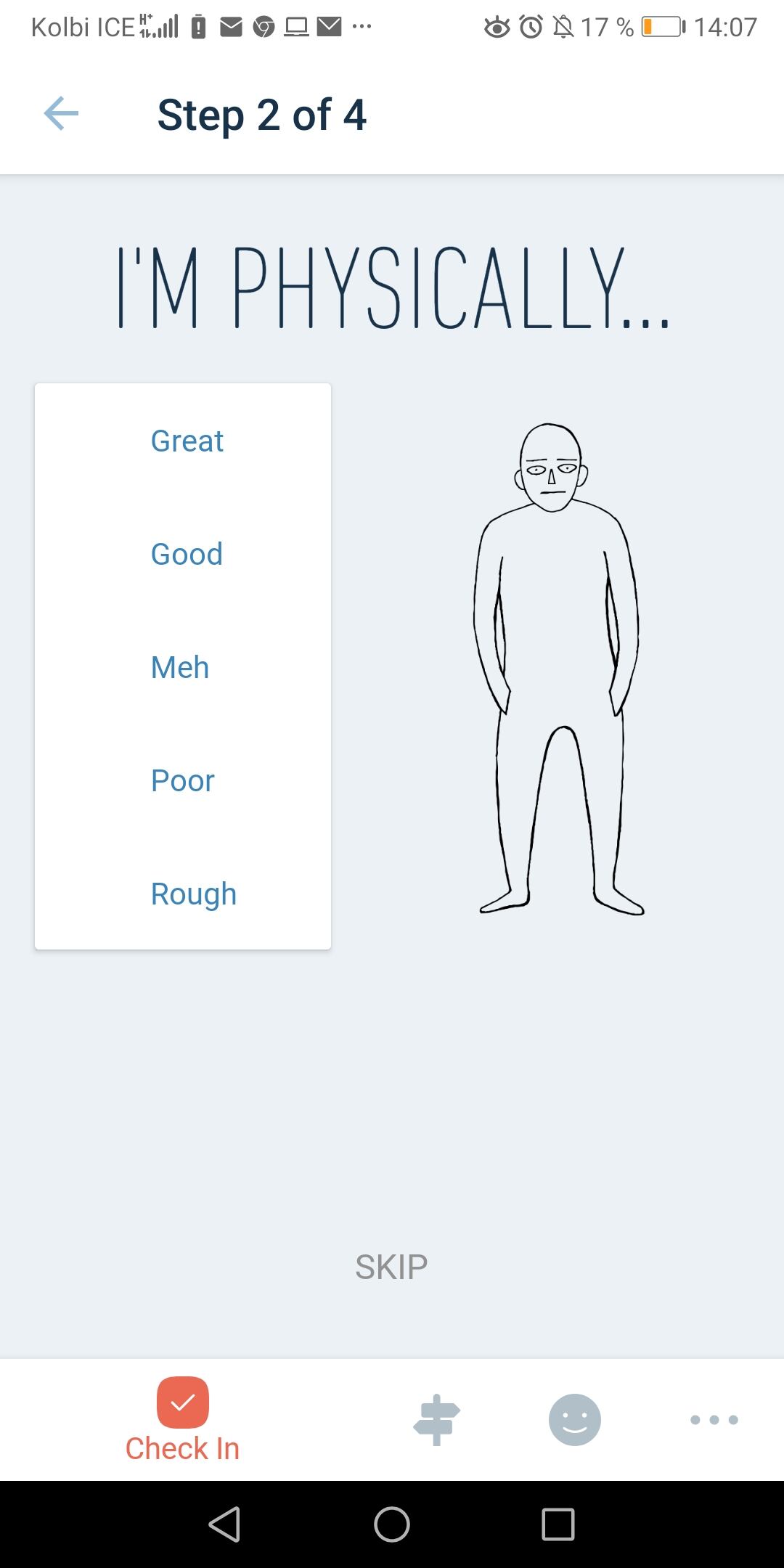This screenshot has height=1568, width=784.
Task: Skip this check-in step
Action: tap(391, 1267)
